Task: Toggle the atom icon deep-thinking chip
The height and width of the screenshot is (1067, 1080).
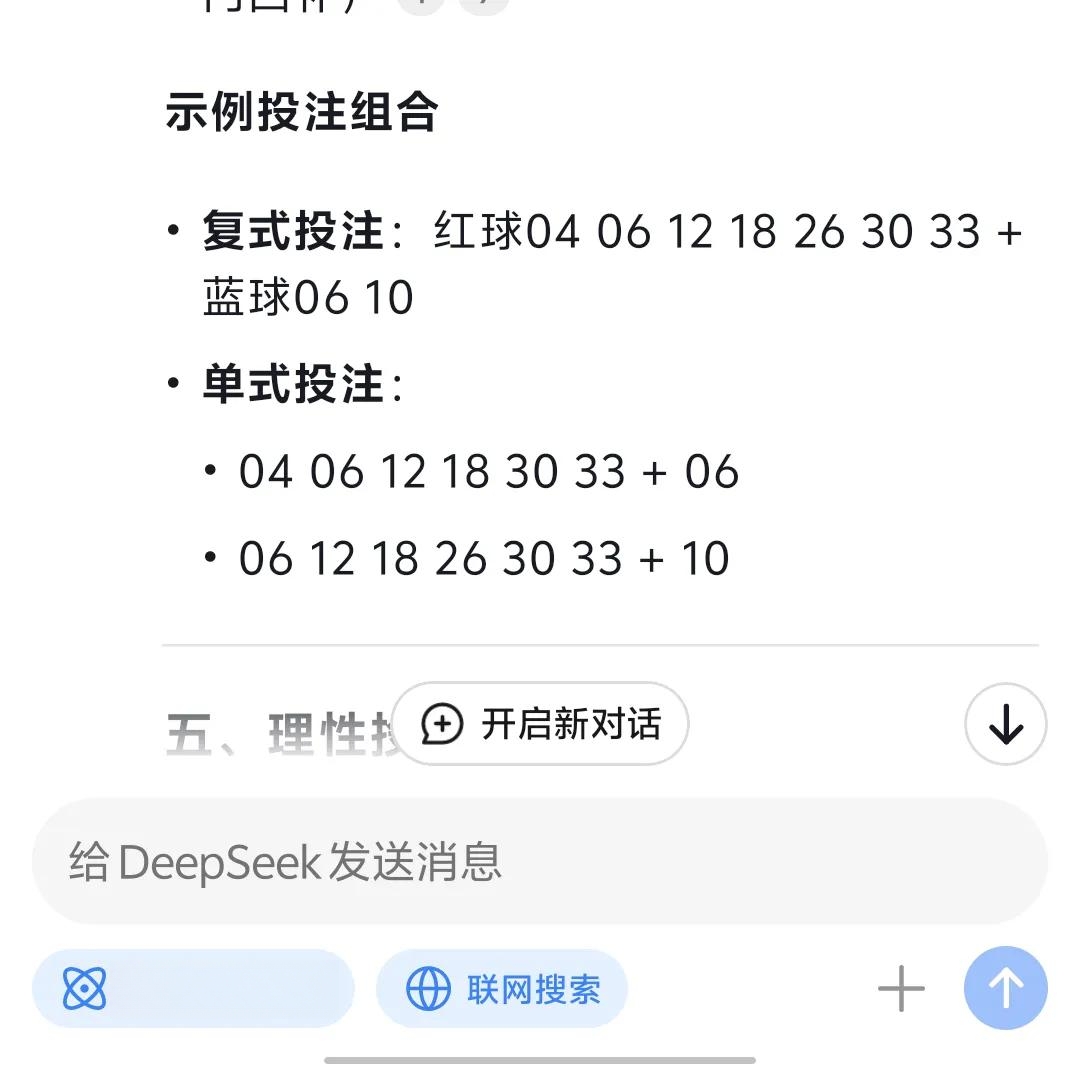Action: click(x=193, y=989)
